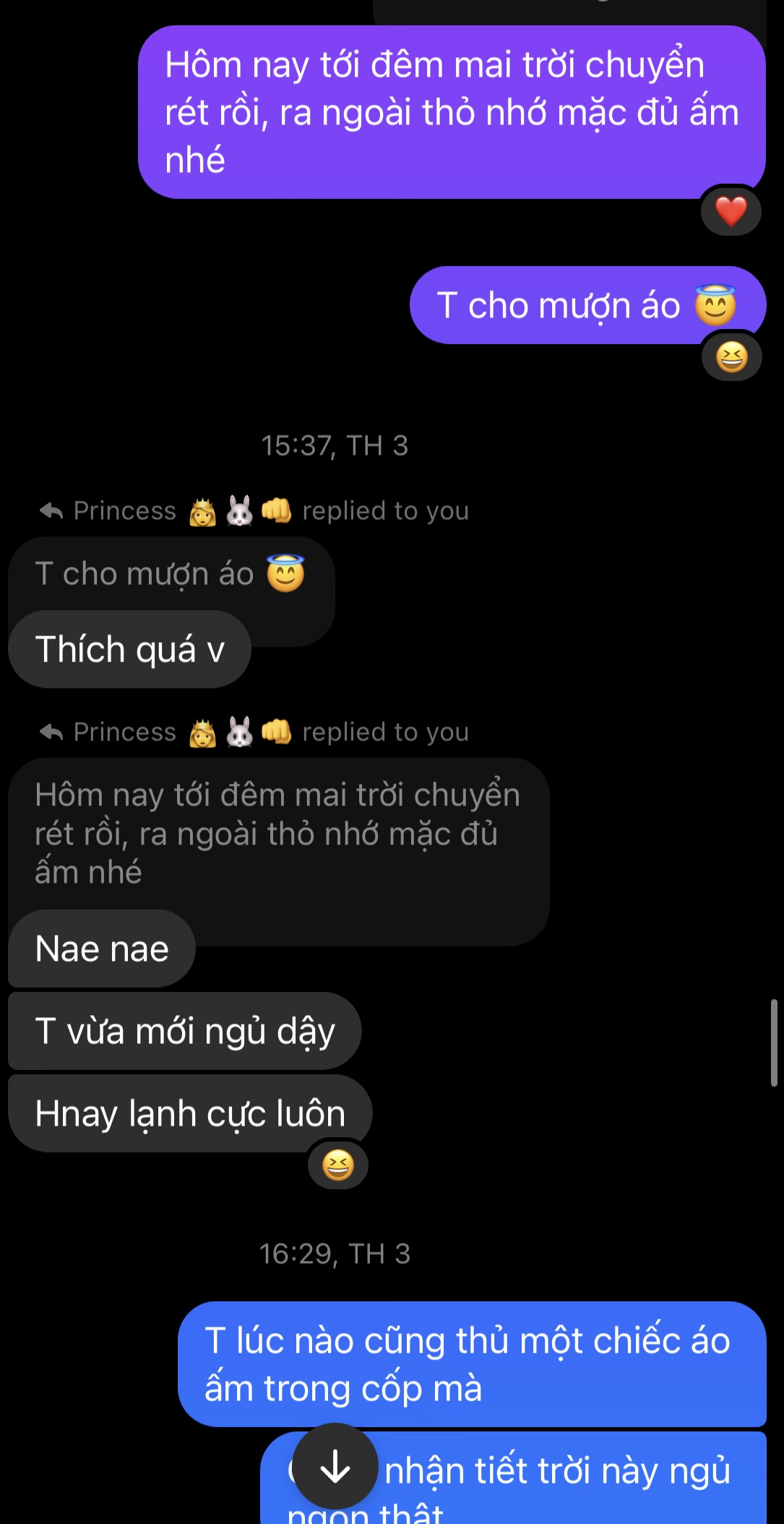This screenshot has width=784, height=1524.
Task: Tap quoted reply "Hôm nay tới đêm mai"
Action: pos(277,833)
